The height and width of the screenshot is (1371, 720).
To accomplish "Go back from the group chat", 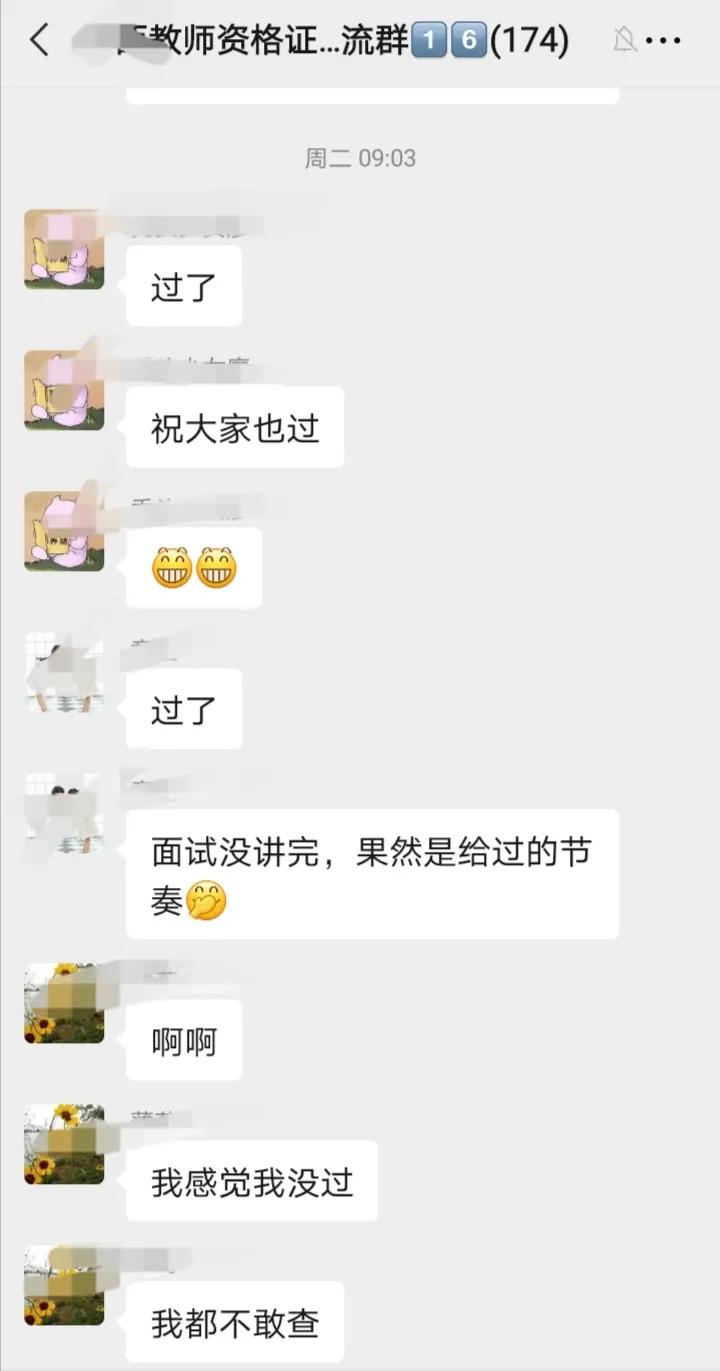I will coord(40,40).
